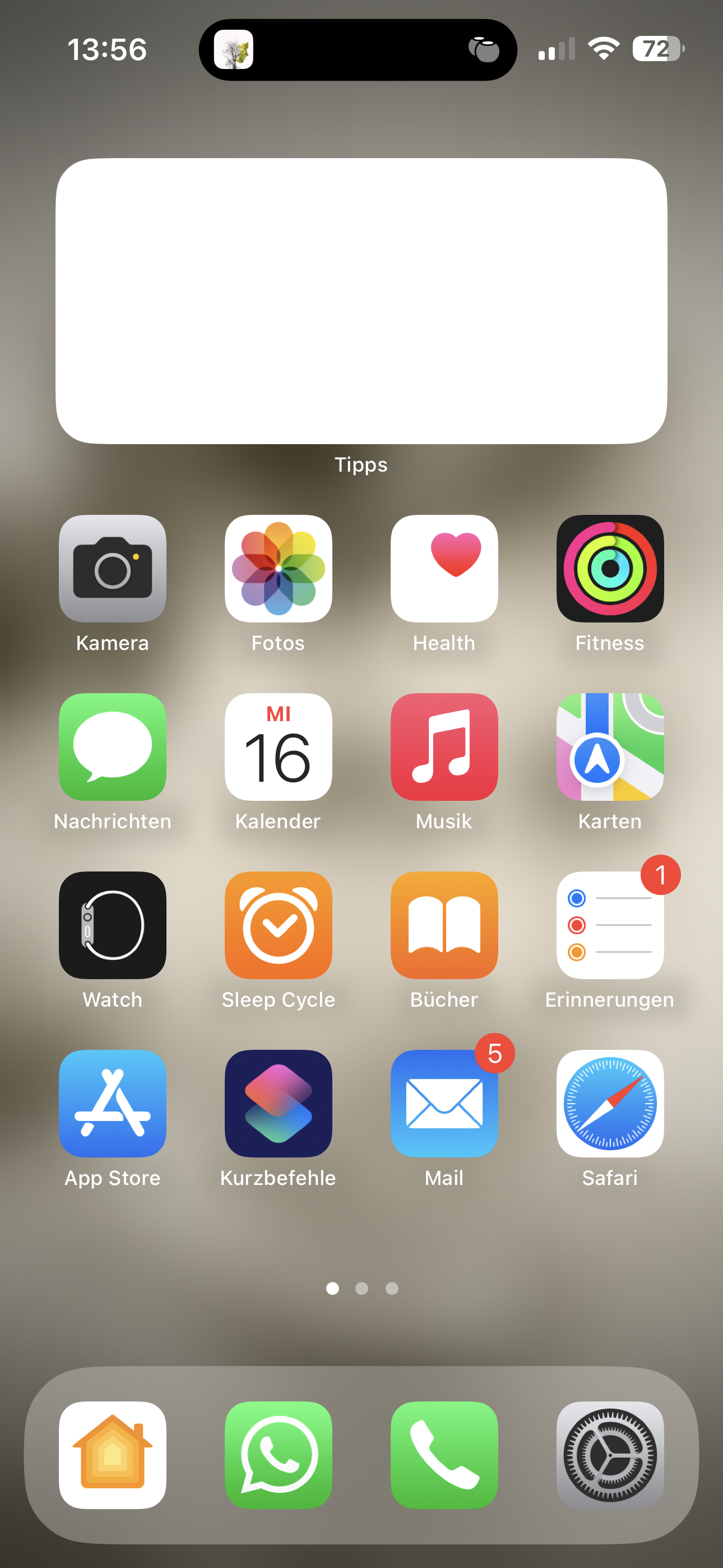Launch the Safari browser
Viewport: 723px width, 1568px height.
[x=610, y=1104]
